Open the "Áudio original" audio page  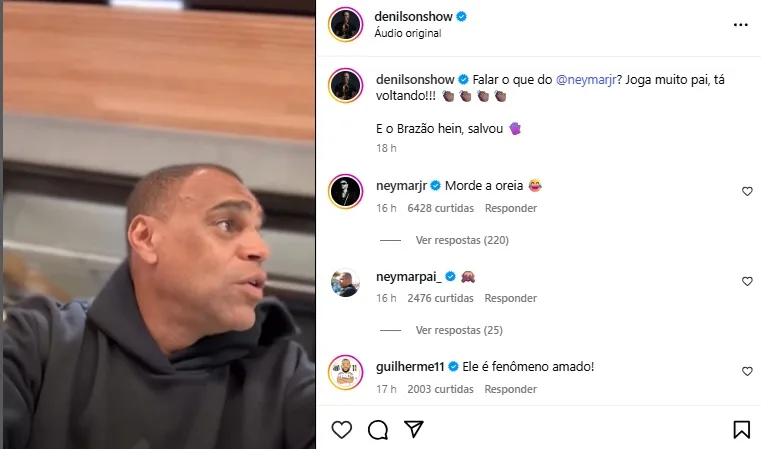click(407, 33)
